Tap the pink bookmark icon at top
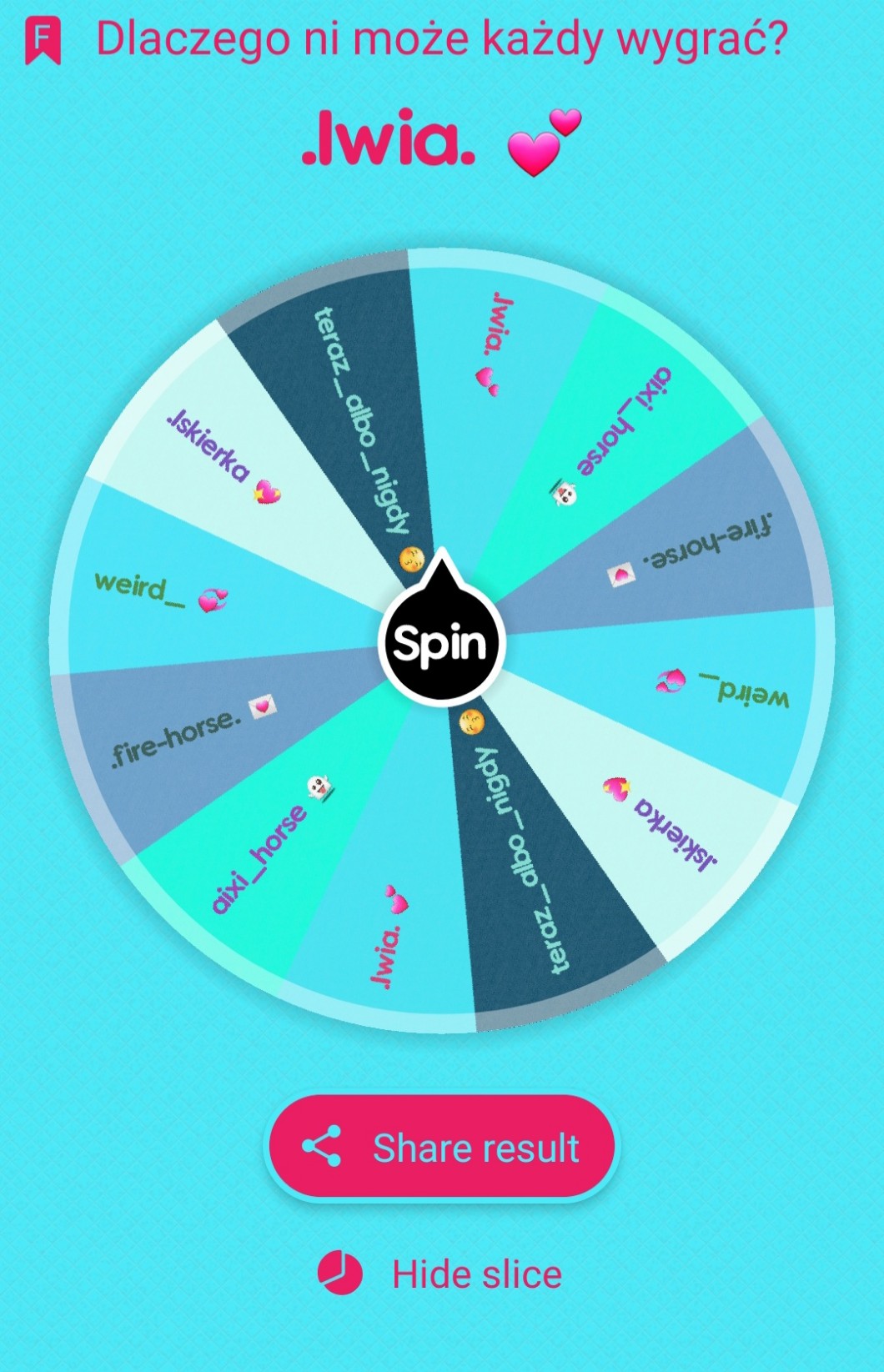The image size is (884, 1372). (x=43, y=42)
